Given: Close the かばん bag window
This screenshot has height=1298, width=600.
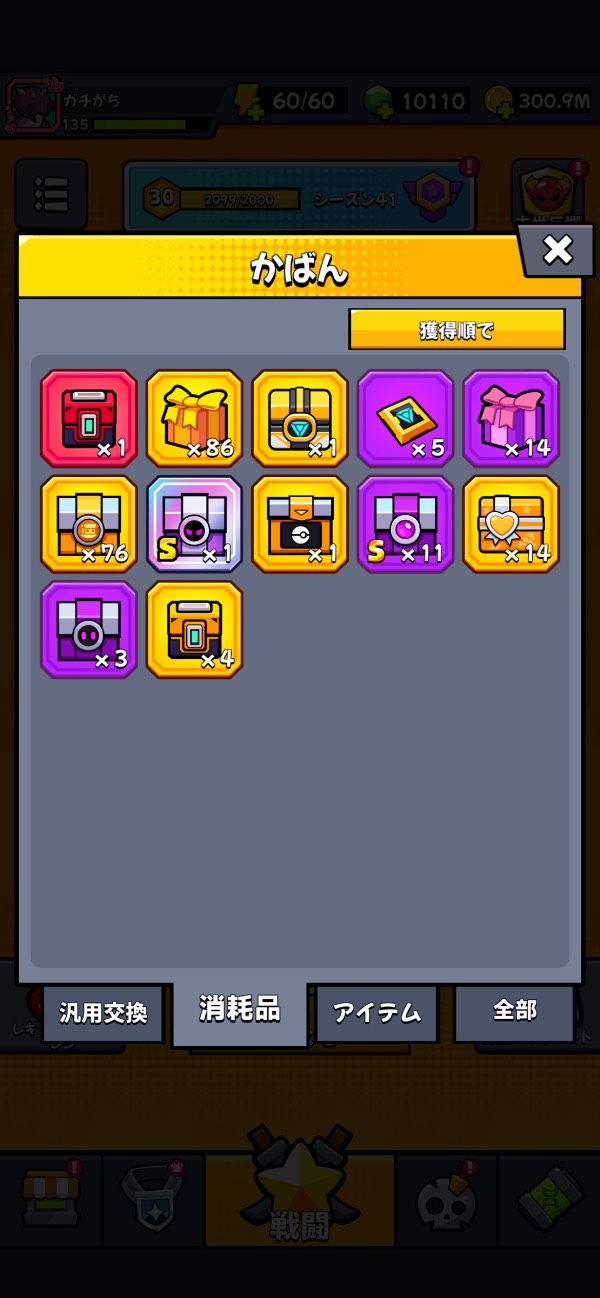Looking at the screenshot, I should click(557, 250).
